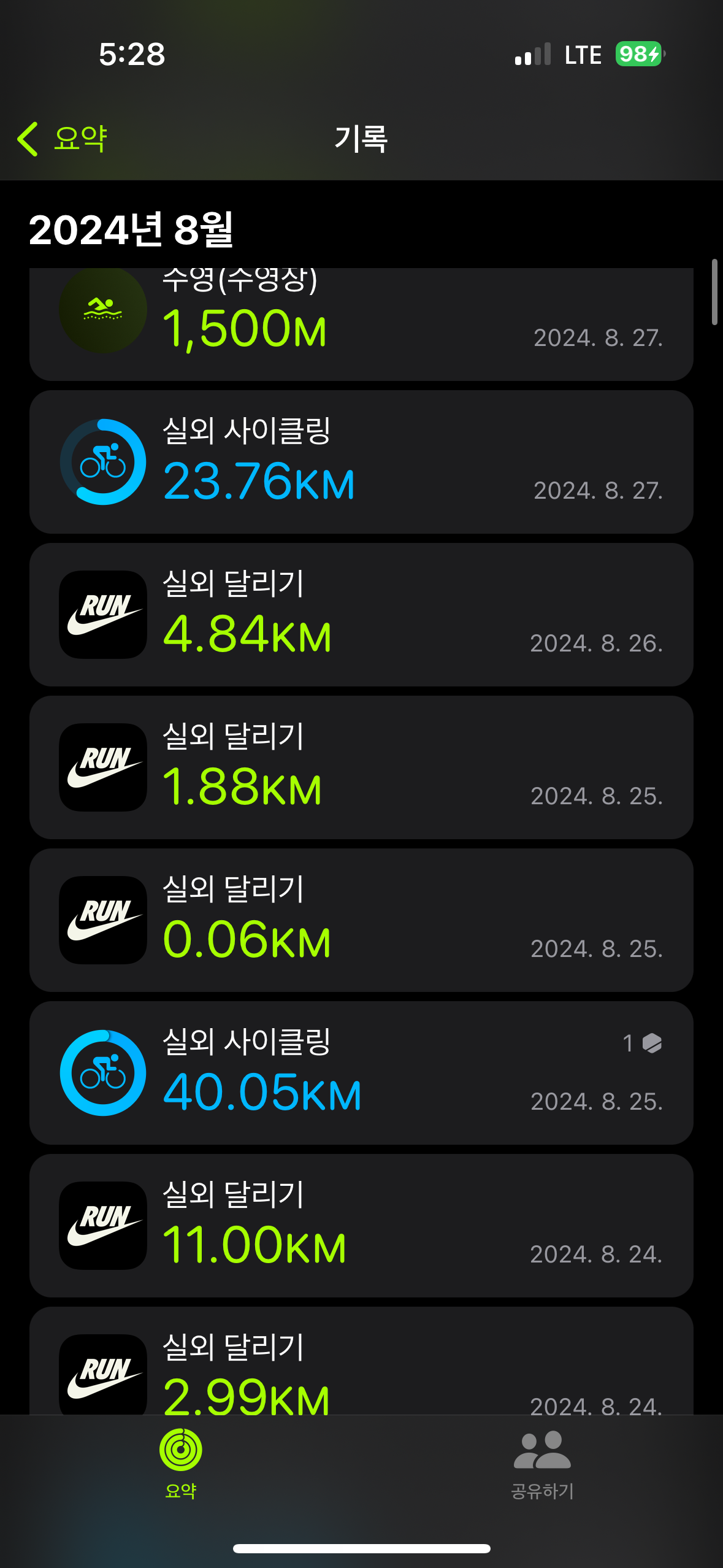
Task: Select the 2024. 8. 26. running workout row
Action: point(362,613)
